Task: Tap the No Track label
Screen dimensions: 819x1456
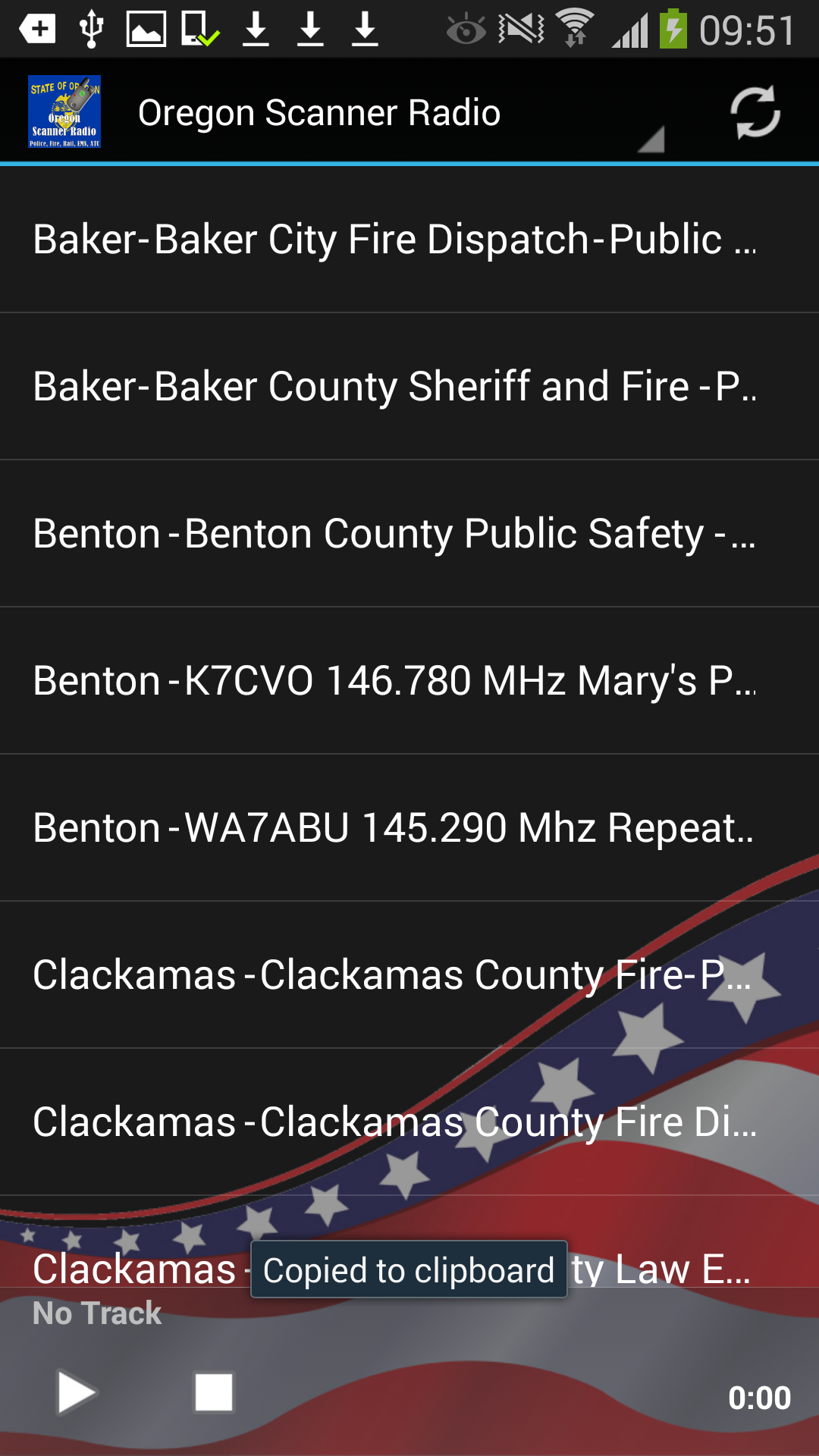Action: (x=99, y=1313)
